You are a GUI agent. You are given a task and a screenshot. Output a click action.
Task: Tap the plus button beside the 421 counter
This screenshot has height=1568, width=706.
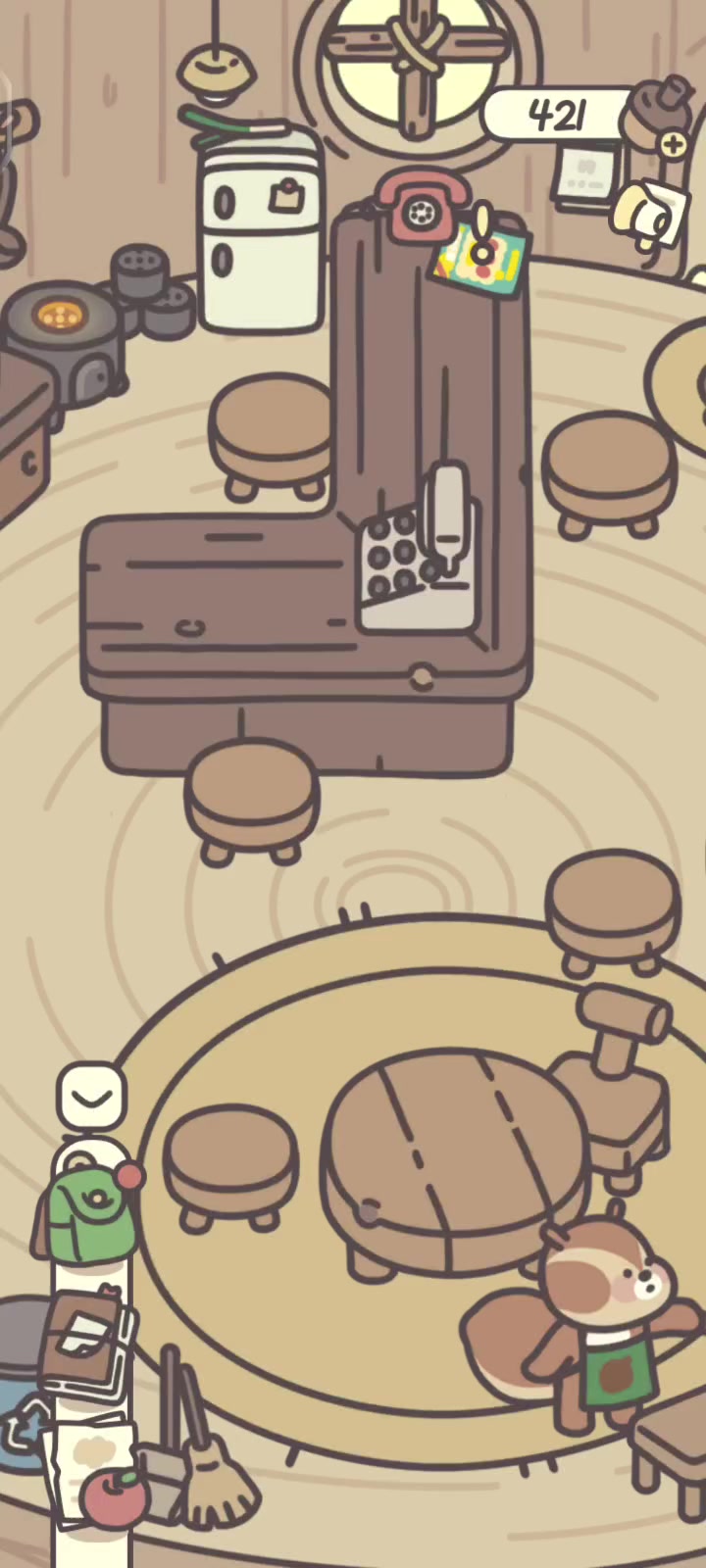pos(674,145)
